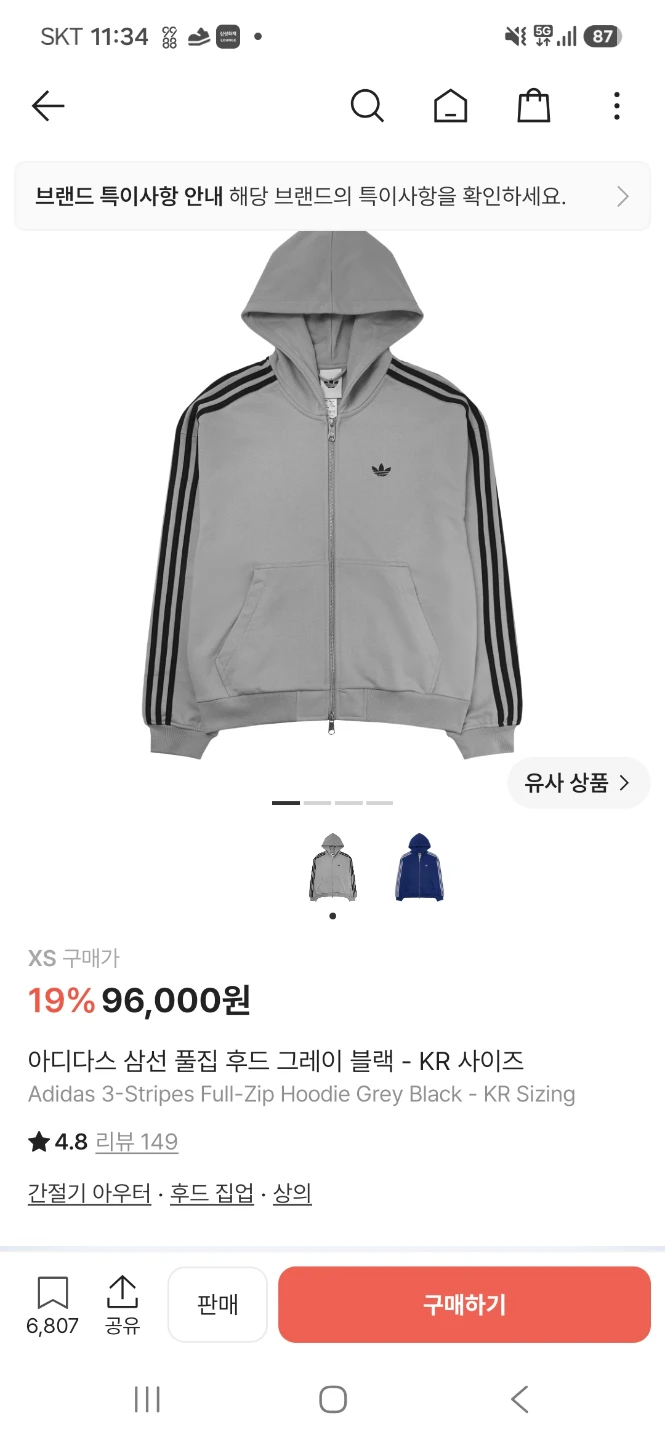Share this product via 공유
665x1440 pixels.
click(122, 1305)
